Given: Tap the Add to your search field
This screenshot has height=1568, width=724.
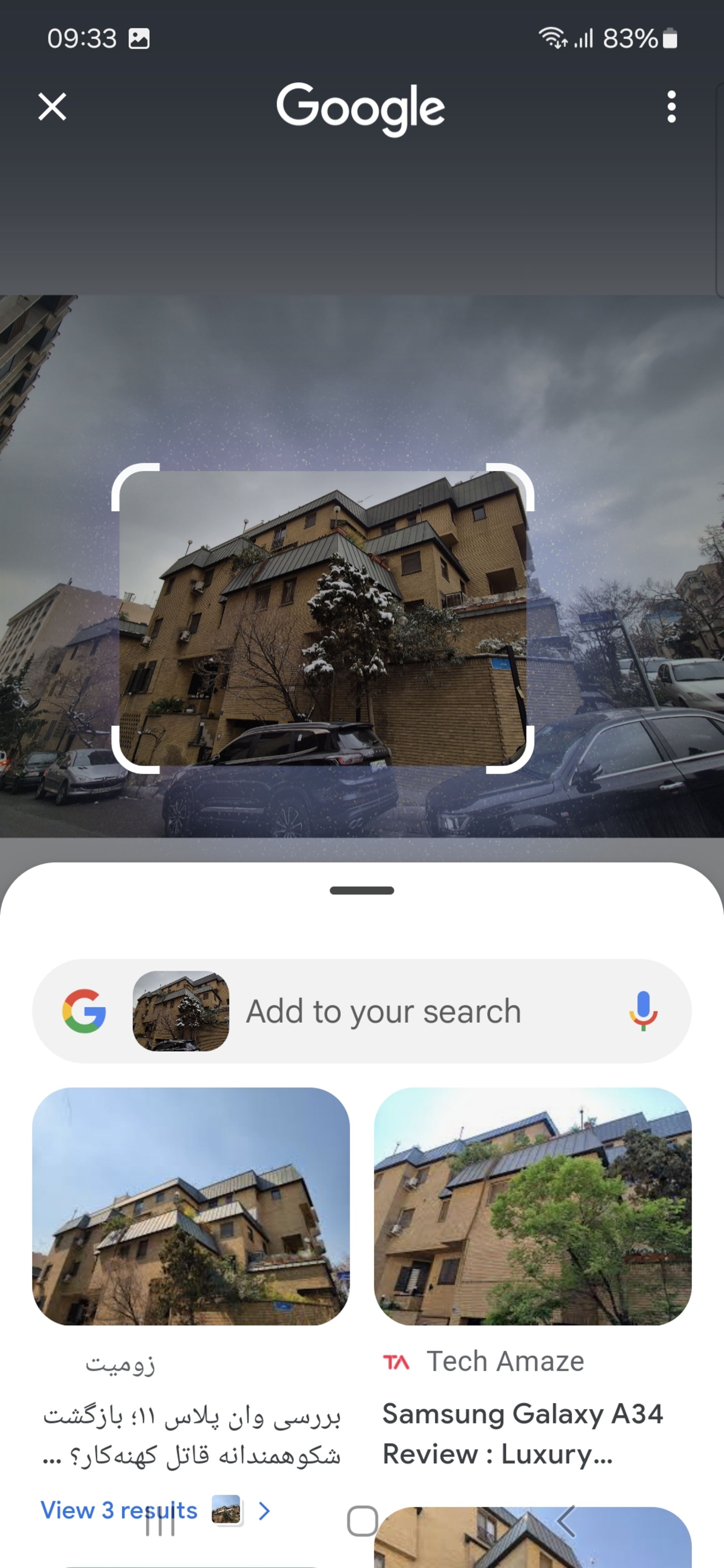Looking at the screenshot, I should coord(383,1012).
